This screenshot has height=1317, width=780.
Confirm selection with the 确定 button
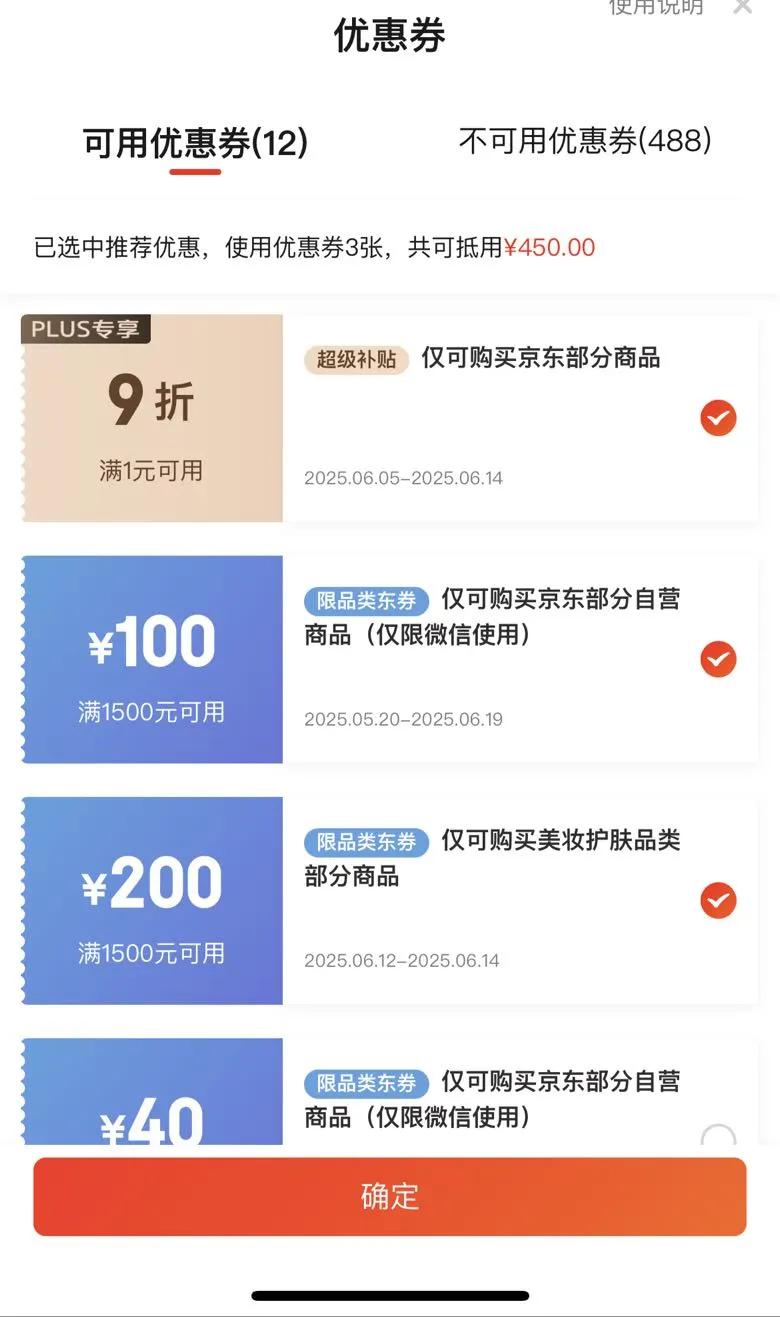390,1197
